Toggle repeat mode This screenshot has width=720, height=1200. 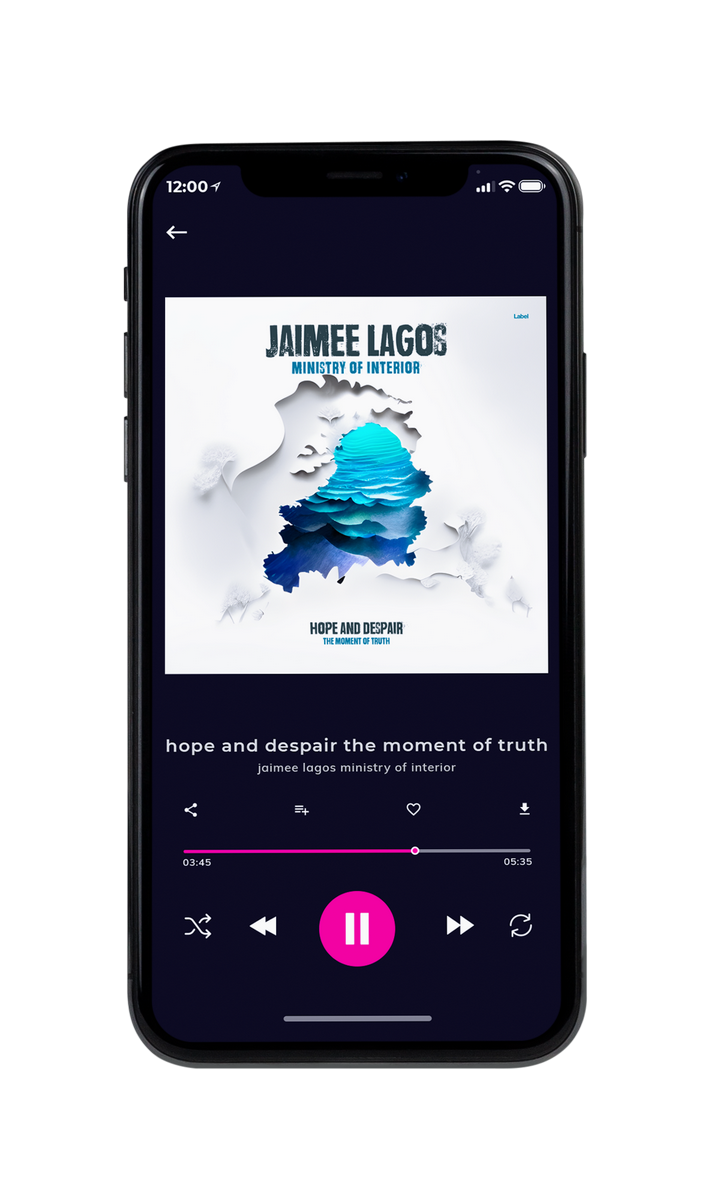tap(521, 926)
